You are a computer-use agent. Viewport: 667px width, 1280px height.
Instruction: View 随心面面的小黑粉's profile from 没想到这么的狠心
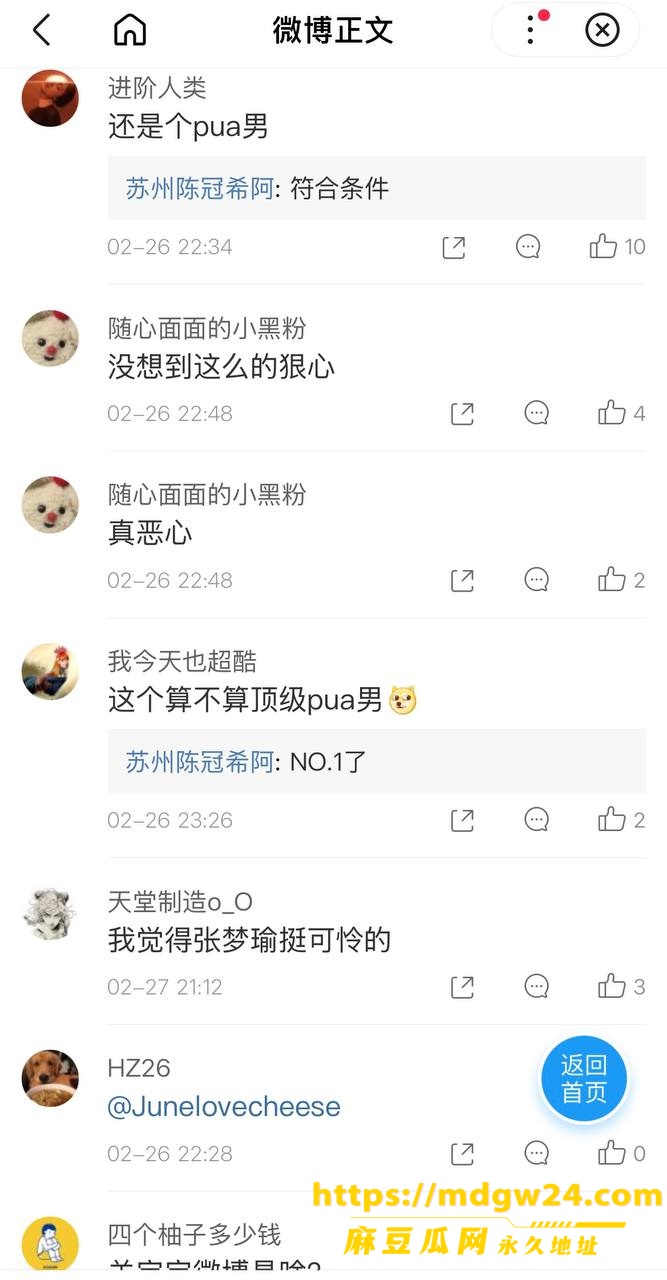50,338
